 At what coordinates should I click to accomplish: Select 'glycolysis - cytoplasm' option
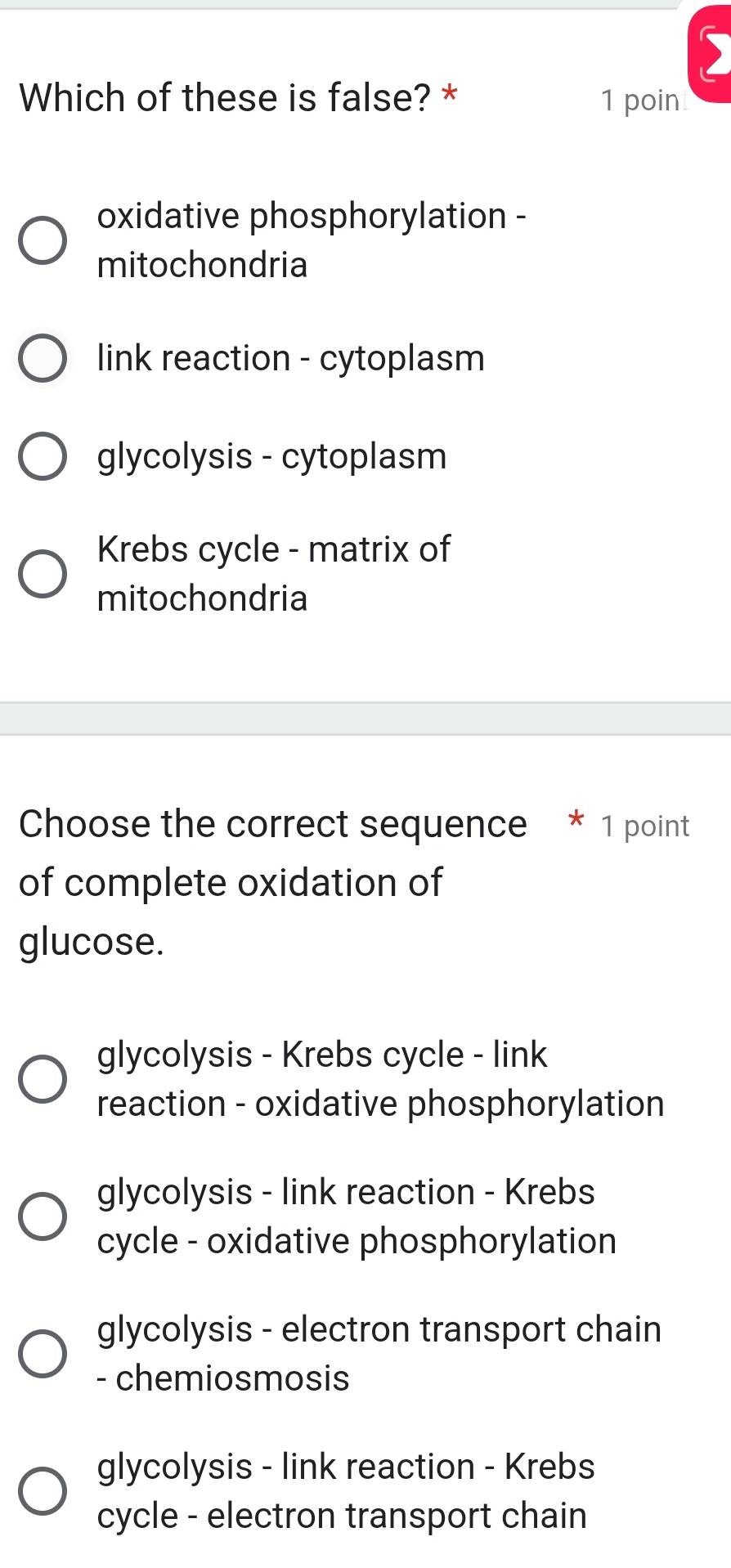(x=271, y=456)
